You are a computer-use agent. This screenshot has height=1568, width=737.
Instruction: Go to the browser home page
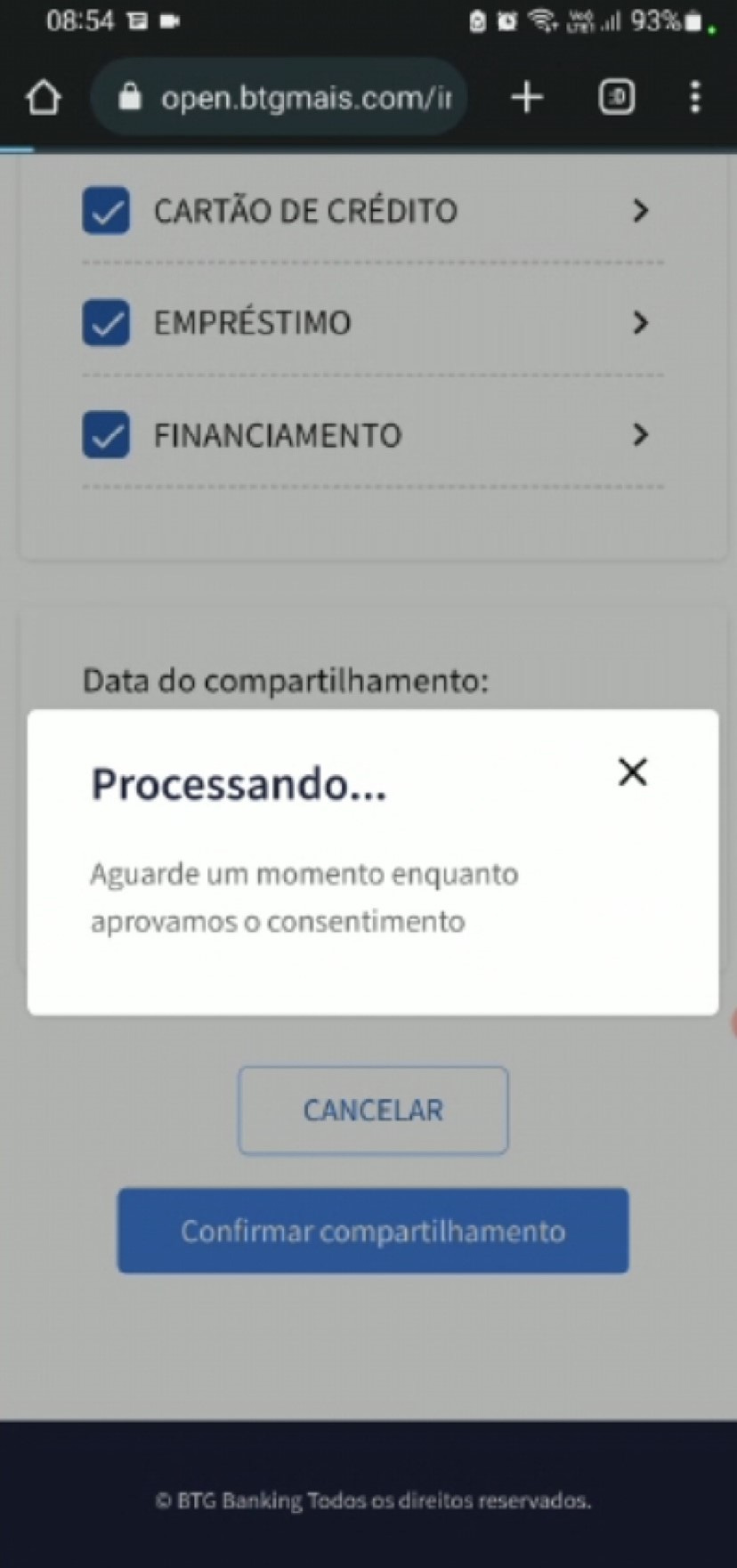pos(44,97)
